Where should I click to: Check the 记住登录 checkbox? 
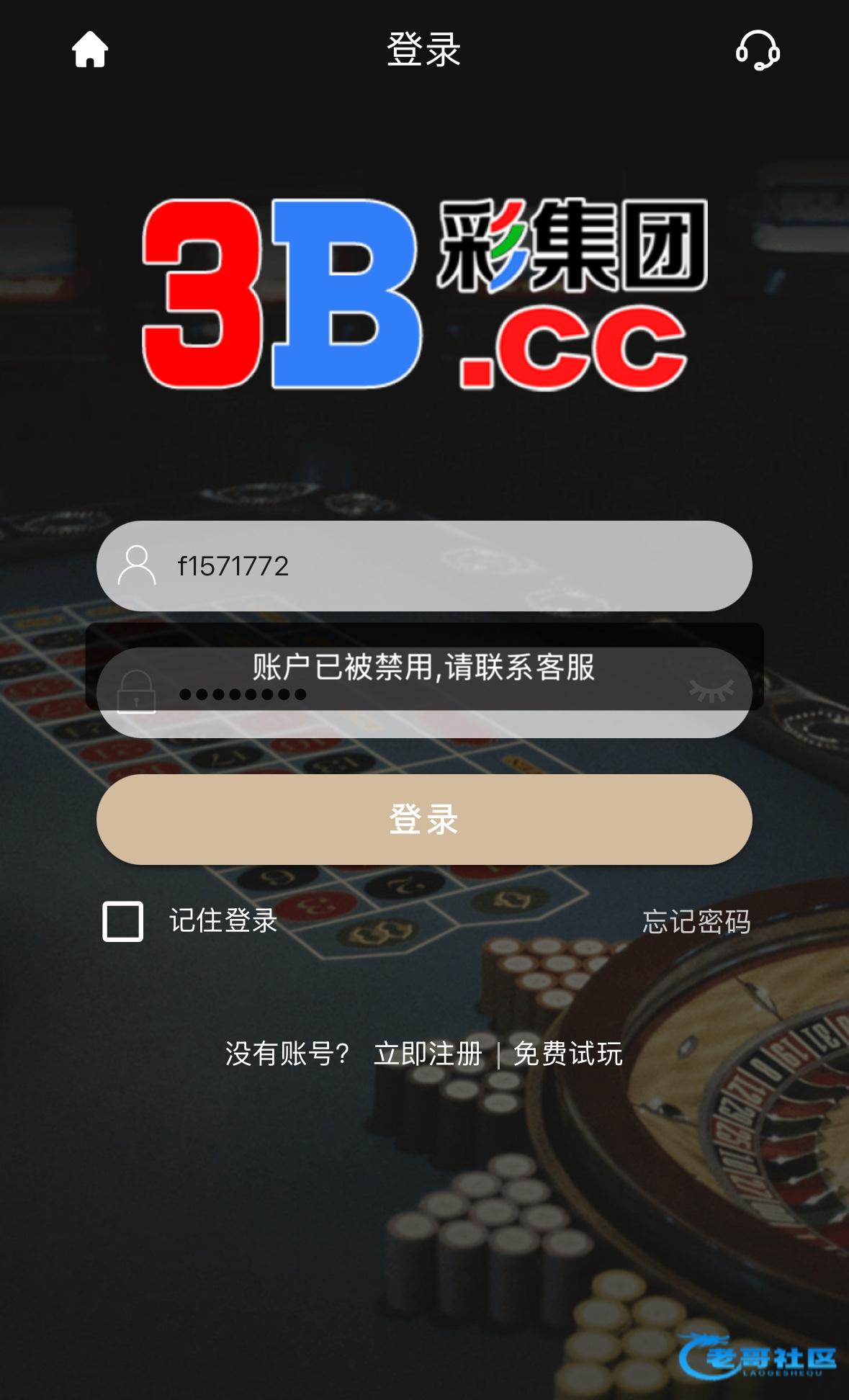tap(123, 921)
